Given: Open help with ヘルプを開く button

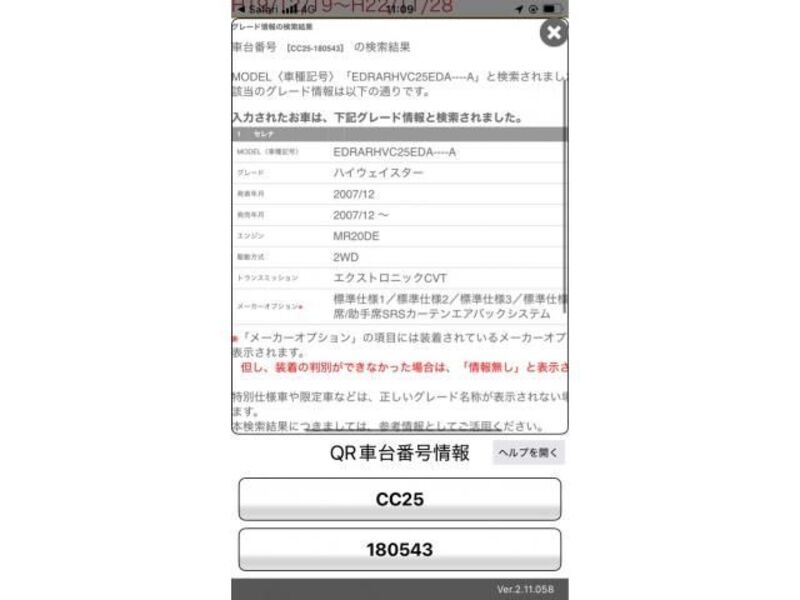Looking at the screenshot, I should click(528, 453).
